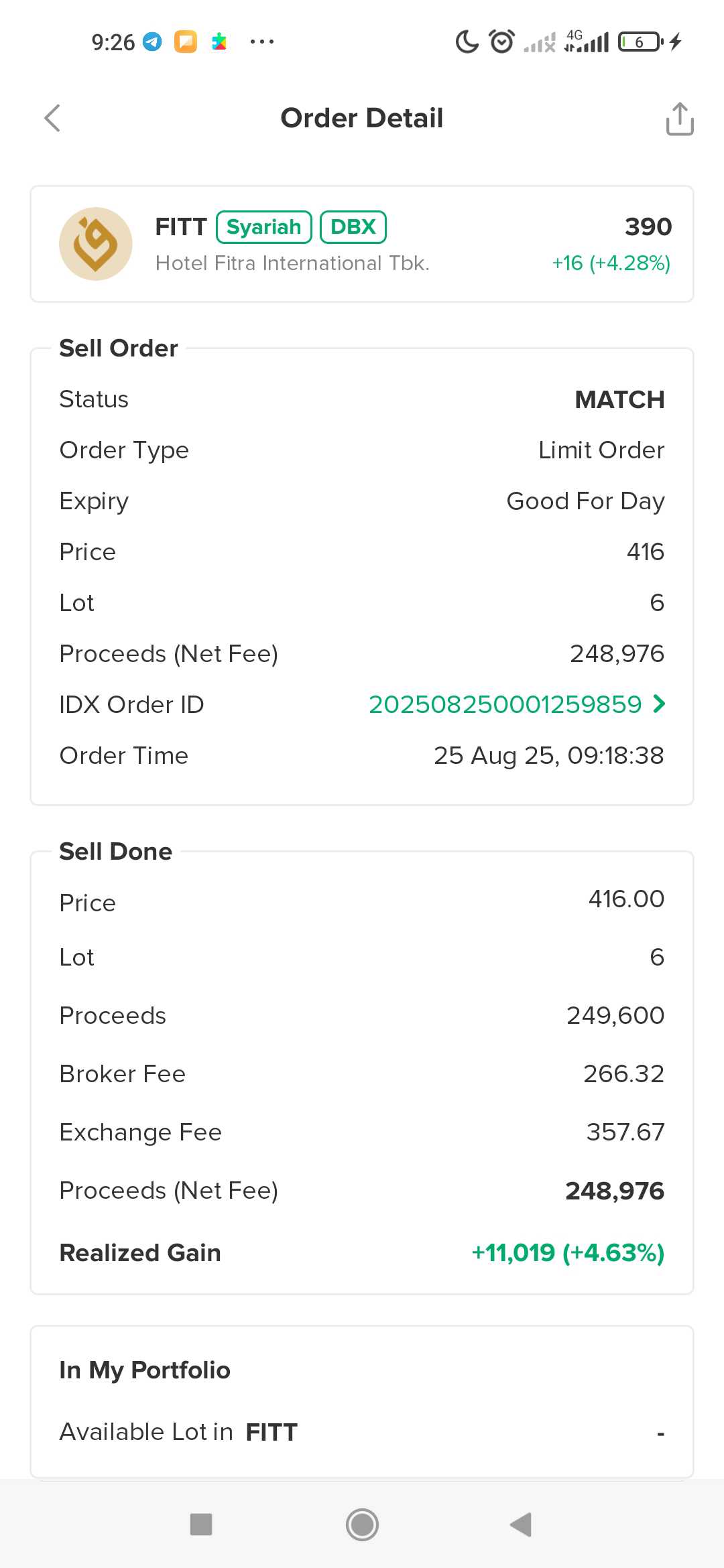Open recent apps via square button
Image resolution: width=724 pixels, height=1568 pixels.
pyautogui.click(x=201, y=1524)
